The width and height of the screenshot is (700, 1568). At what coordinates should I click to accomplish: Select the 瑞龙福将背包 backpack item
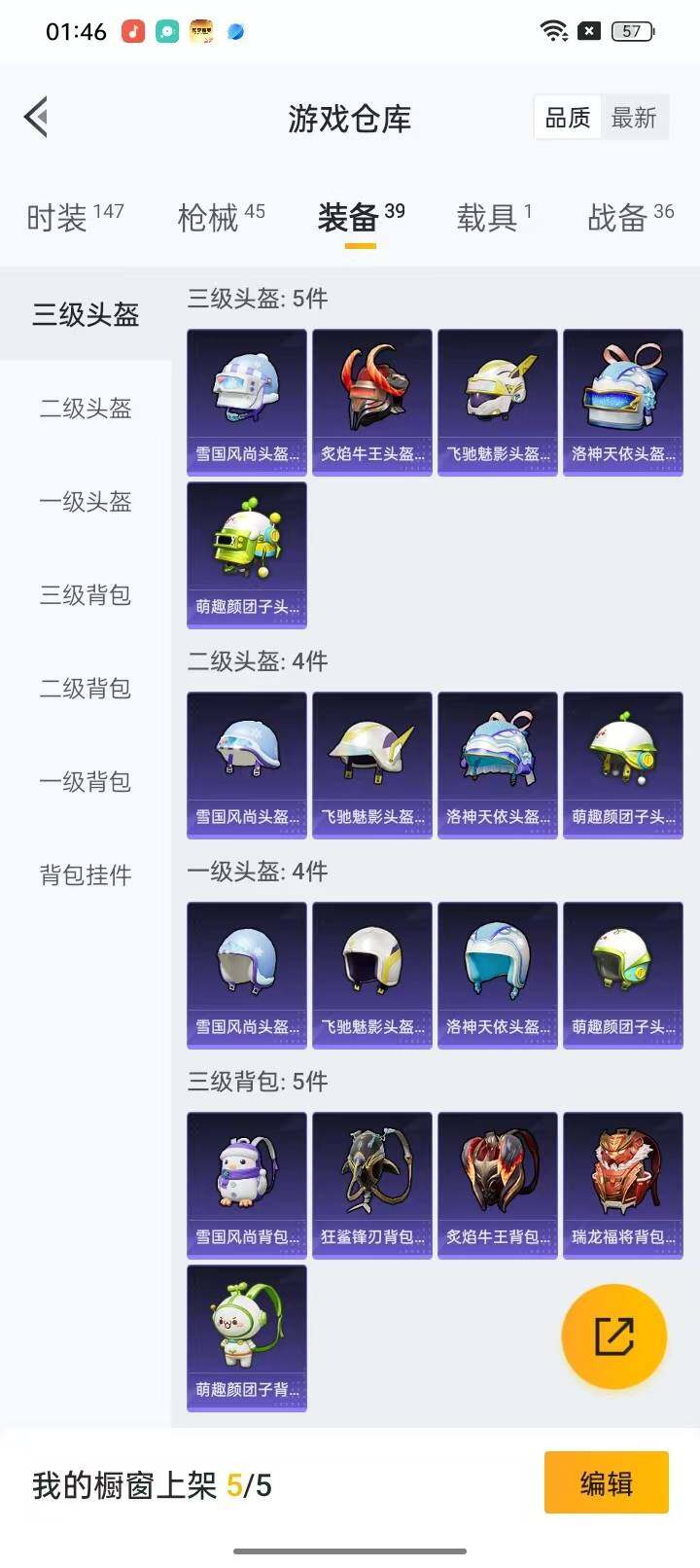click(622, 1184)
